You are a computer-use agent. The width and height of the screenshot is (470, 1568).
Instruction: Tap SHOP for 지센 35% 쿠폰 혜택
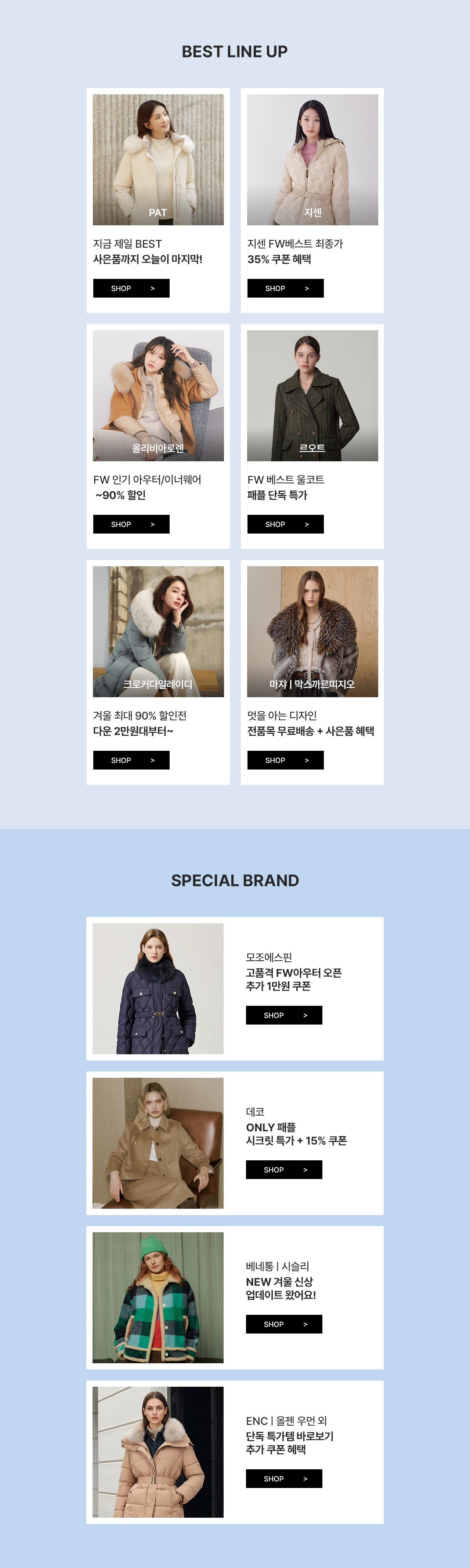click(285, 288)
